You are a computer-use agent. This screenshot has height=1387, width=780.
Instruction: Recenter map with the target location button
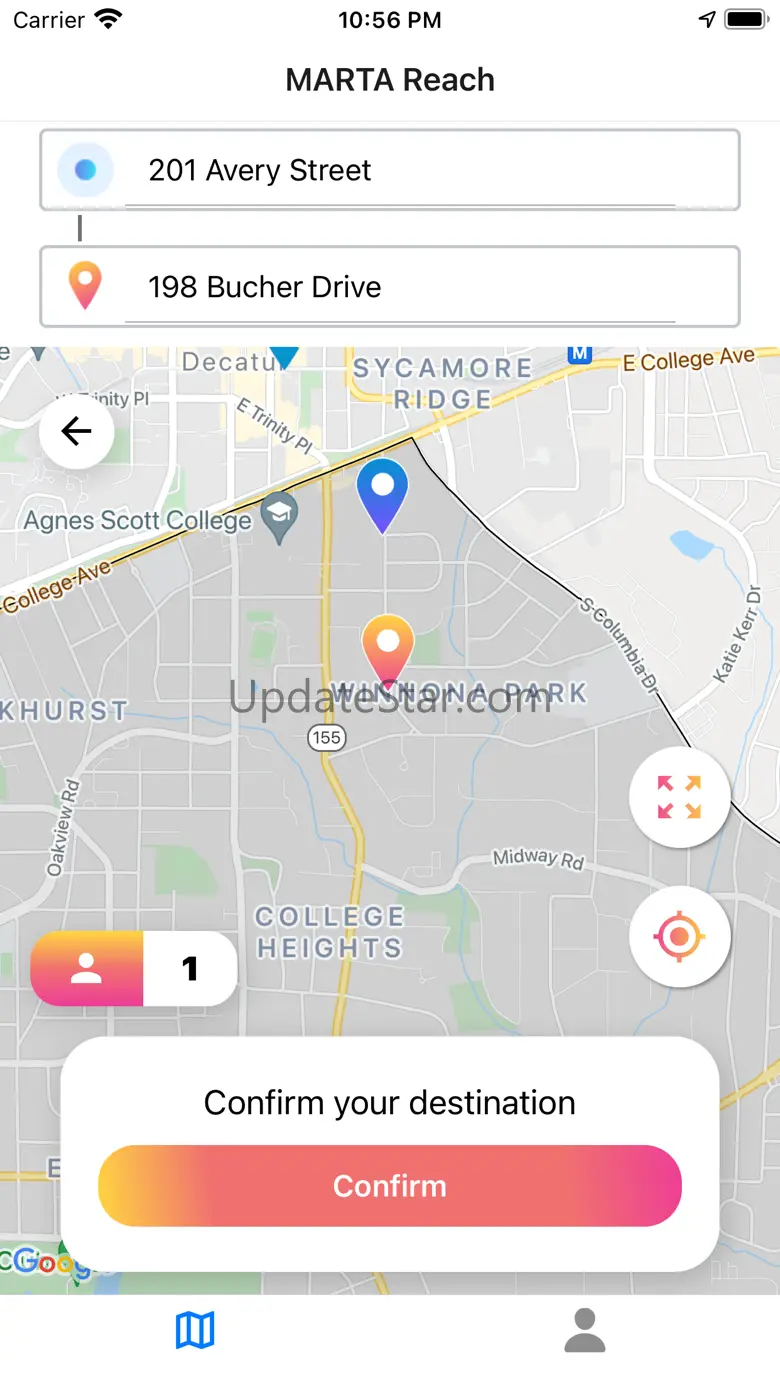[x=680, y=937]
